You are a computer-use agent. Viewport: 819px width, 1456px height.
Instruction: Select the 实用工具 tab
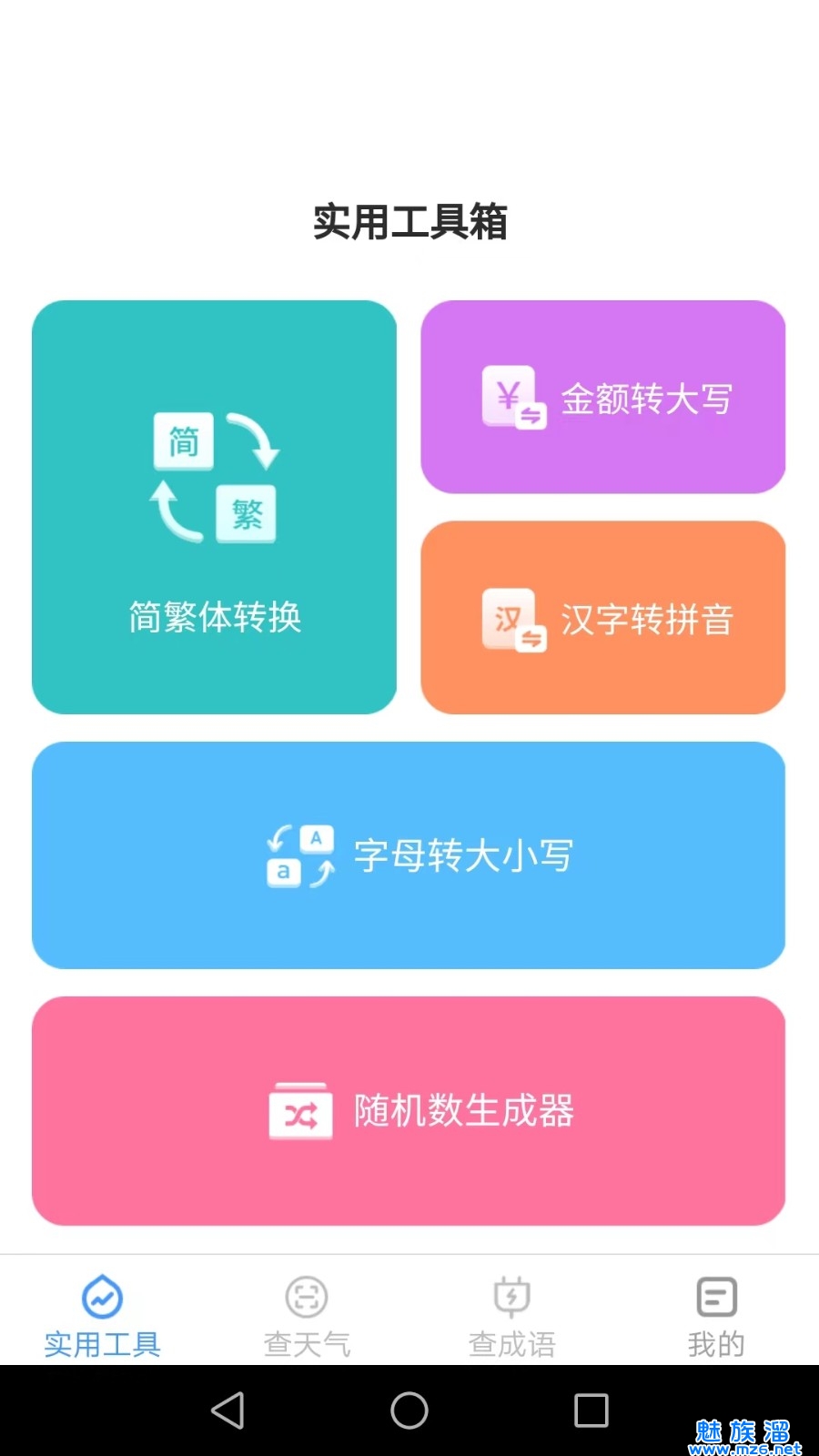coord(102,1315)
